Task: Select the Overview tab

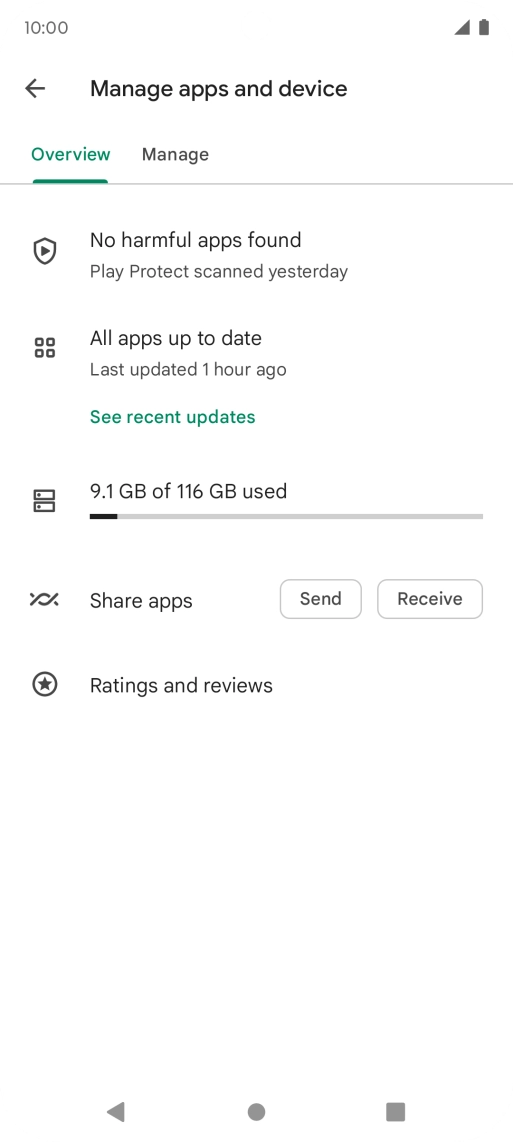Action: (x=71, y=154)
